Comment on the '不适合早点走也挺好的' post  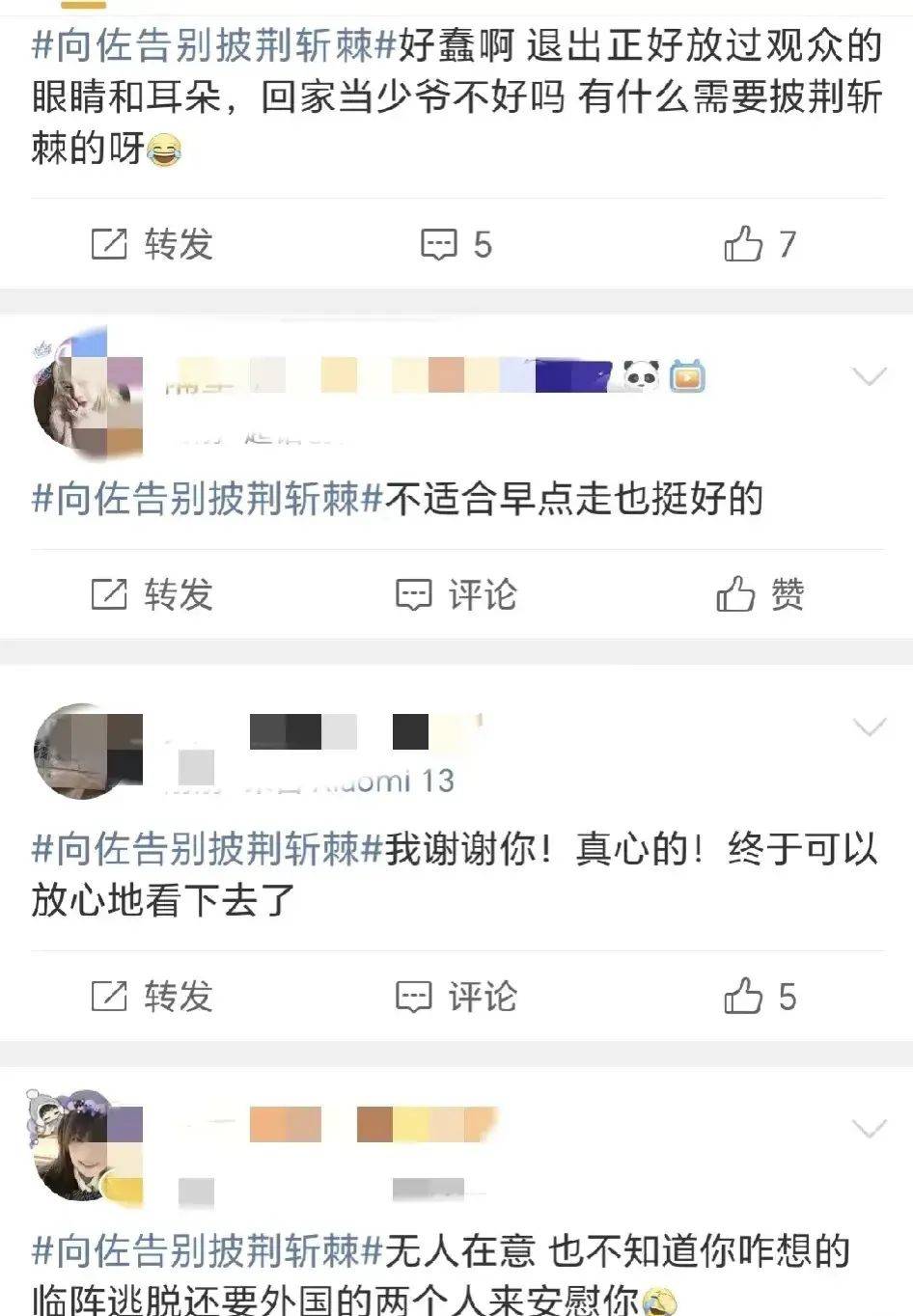tap(456, 594)
